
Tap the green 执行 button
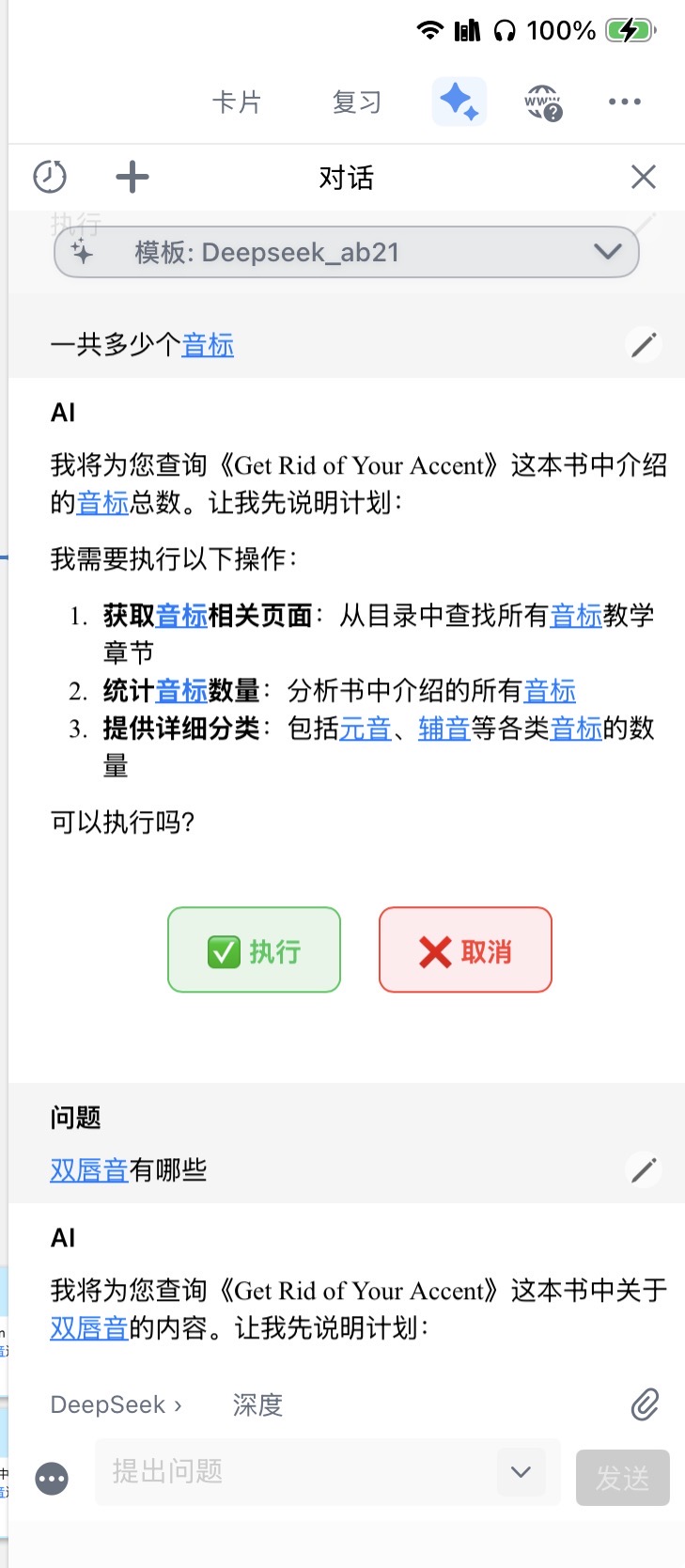pyautogui.click(x=254, y=949)
